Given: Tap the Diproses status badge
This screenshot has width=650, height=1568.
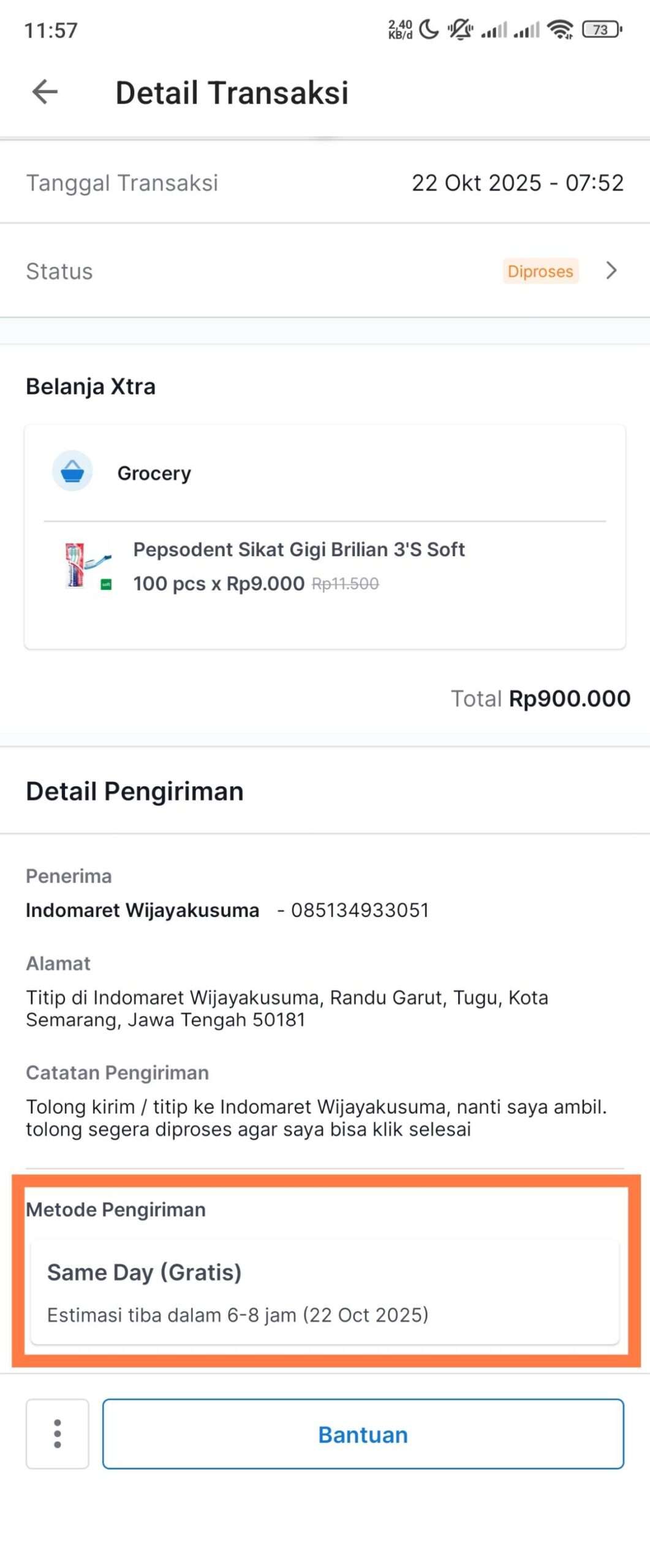Looking at the screenshot, I should 540,271.
